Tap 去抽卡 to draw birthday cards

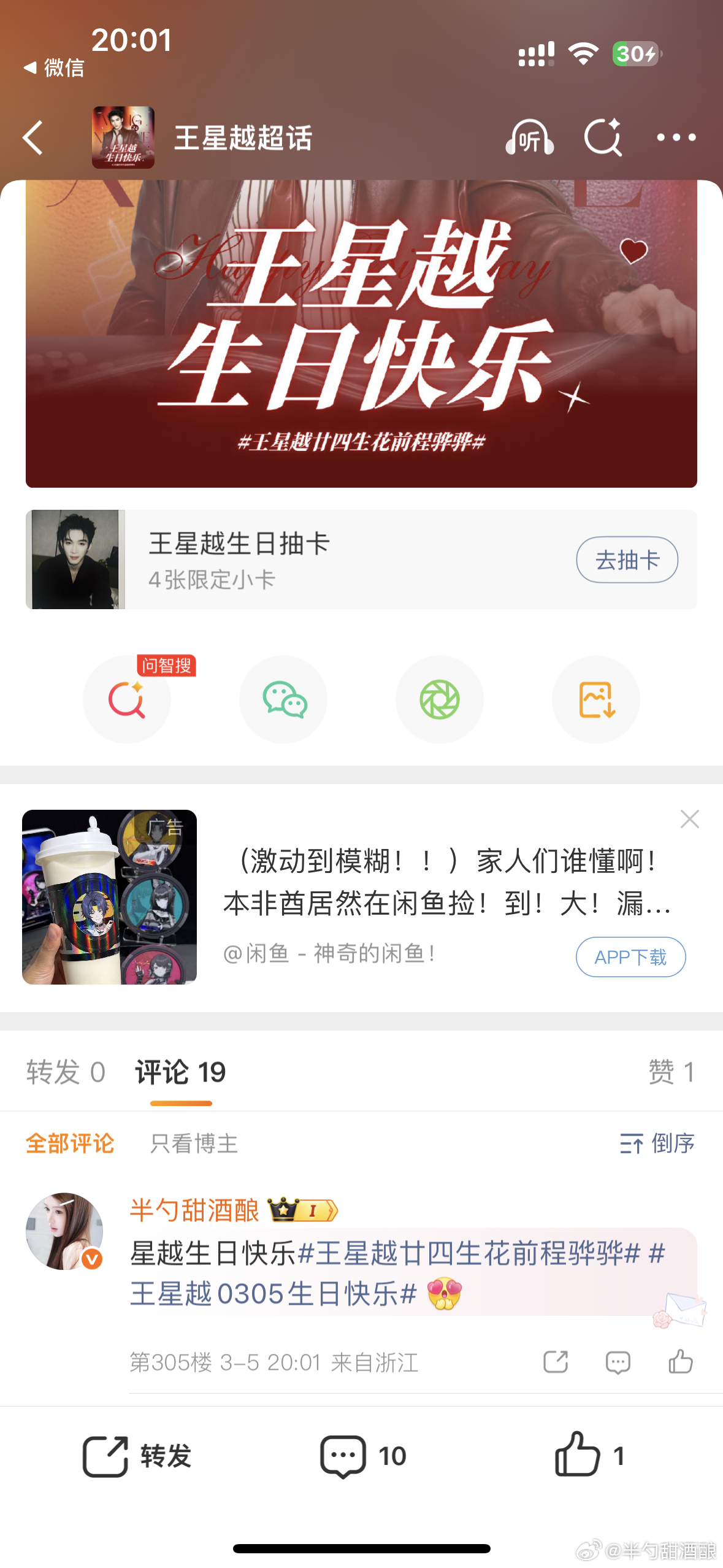(x=627, y=559)
